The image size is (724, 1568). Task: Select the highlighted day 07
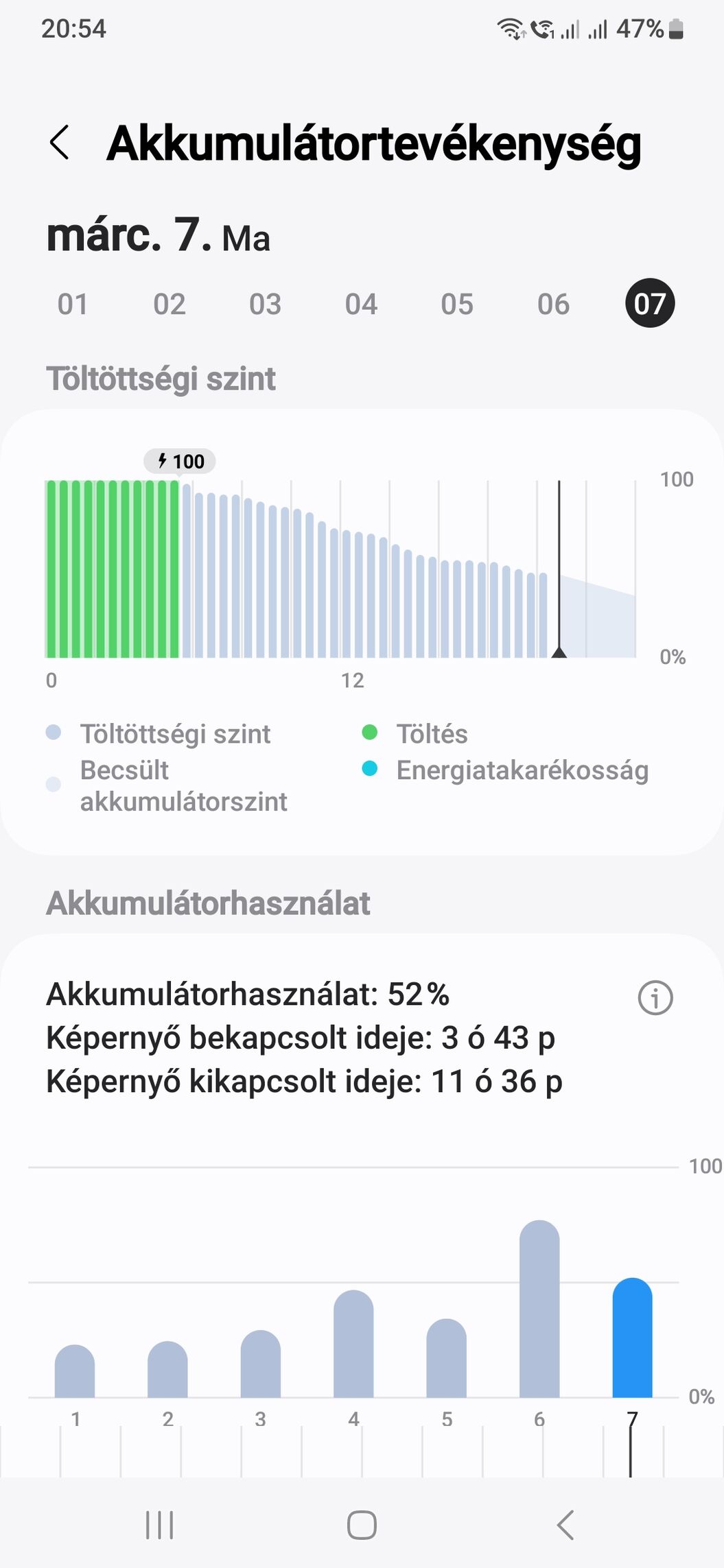coord(650,303)
